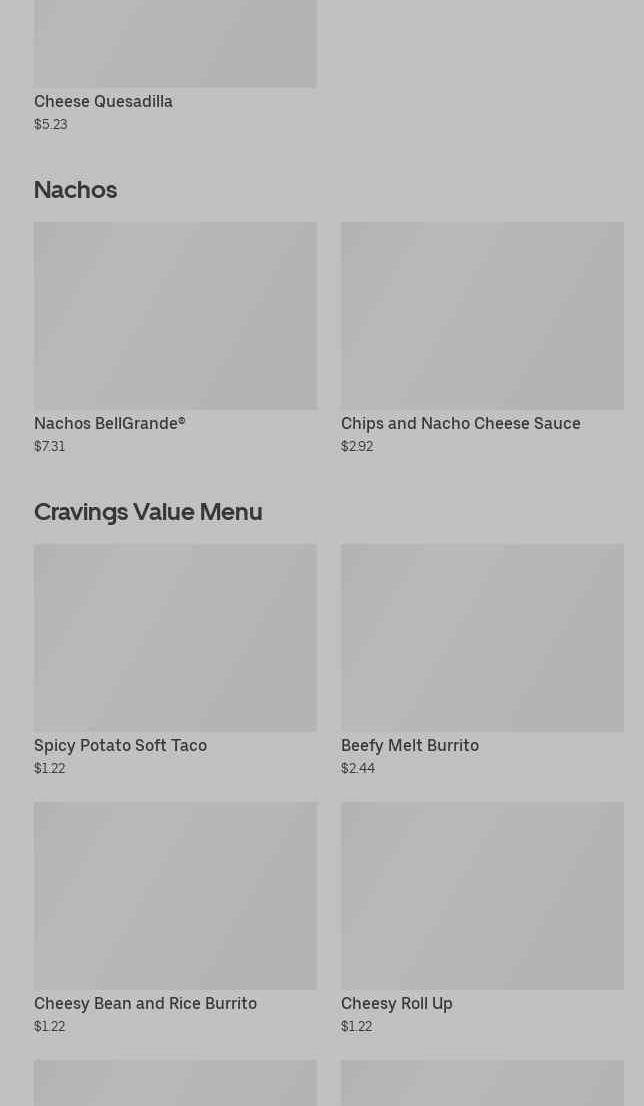Open Chips and Nacho Cheese Sauce
Viewport: 644px width, 1106px height.
482,339
